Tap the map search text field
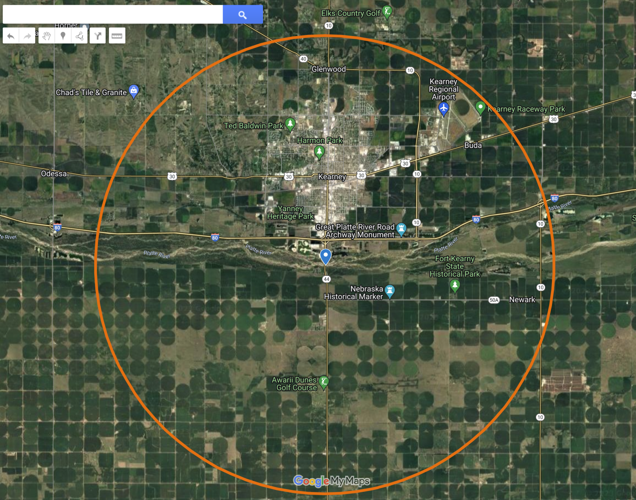 pos(112,15)
